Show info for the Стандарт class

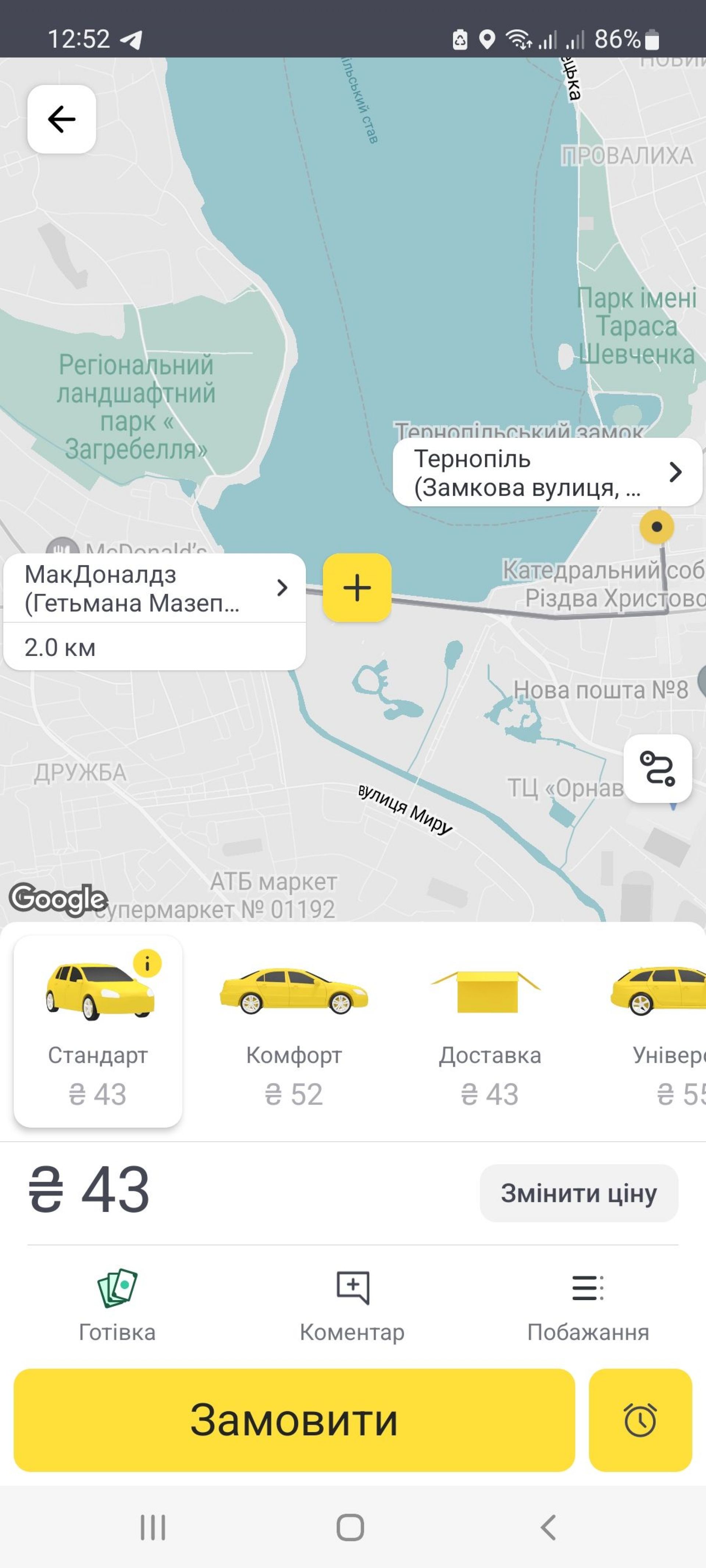147,964
